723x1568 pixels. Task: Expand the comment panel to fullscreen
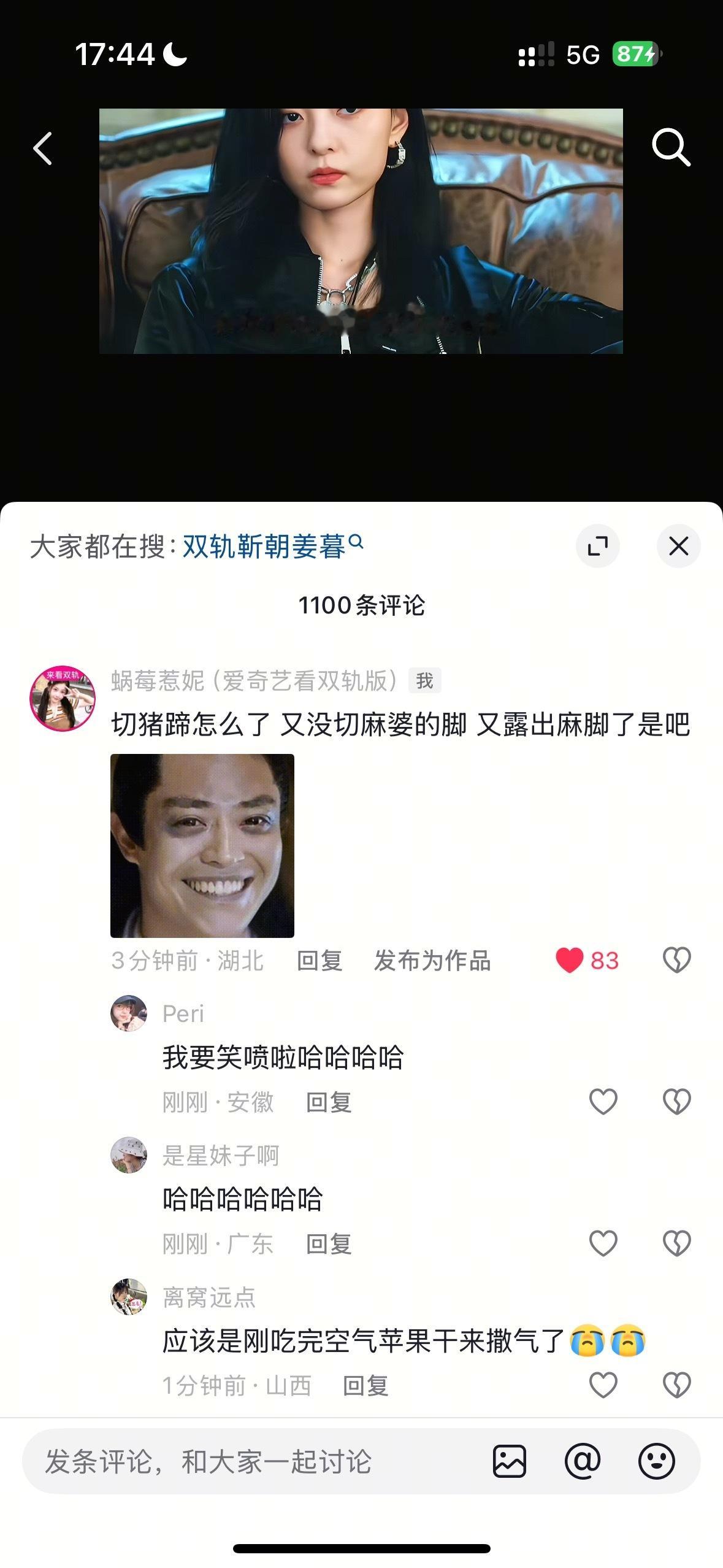point(599,546)
